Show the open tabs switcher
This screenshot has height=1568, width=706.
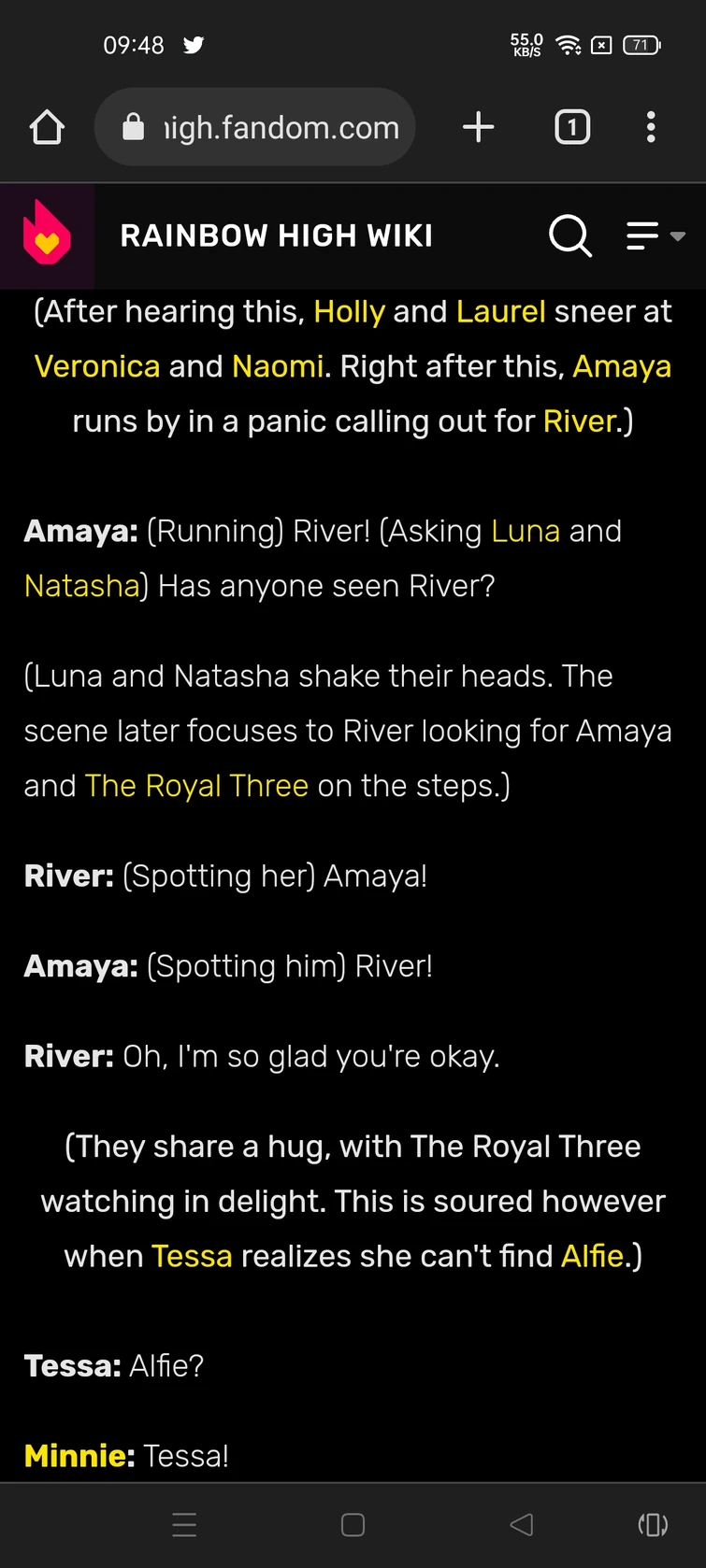point(572,127)
